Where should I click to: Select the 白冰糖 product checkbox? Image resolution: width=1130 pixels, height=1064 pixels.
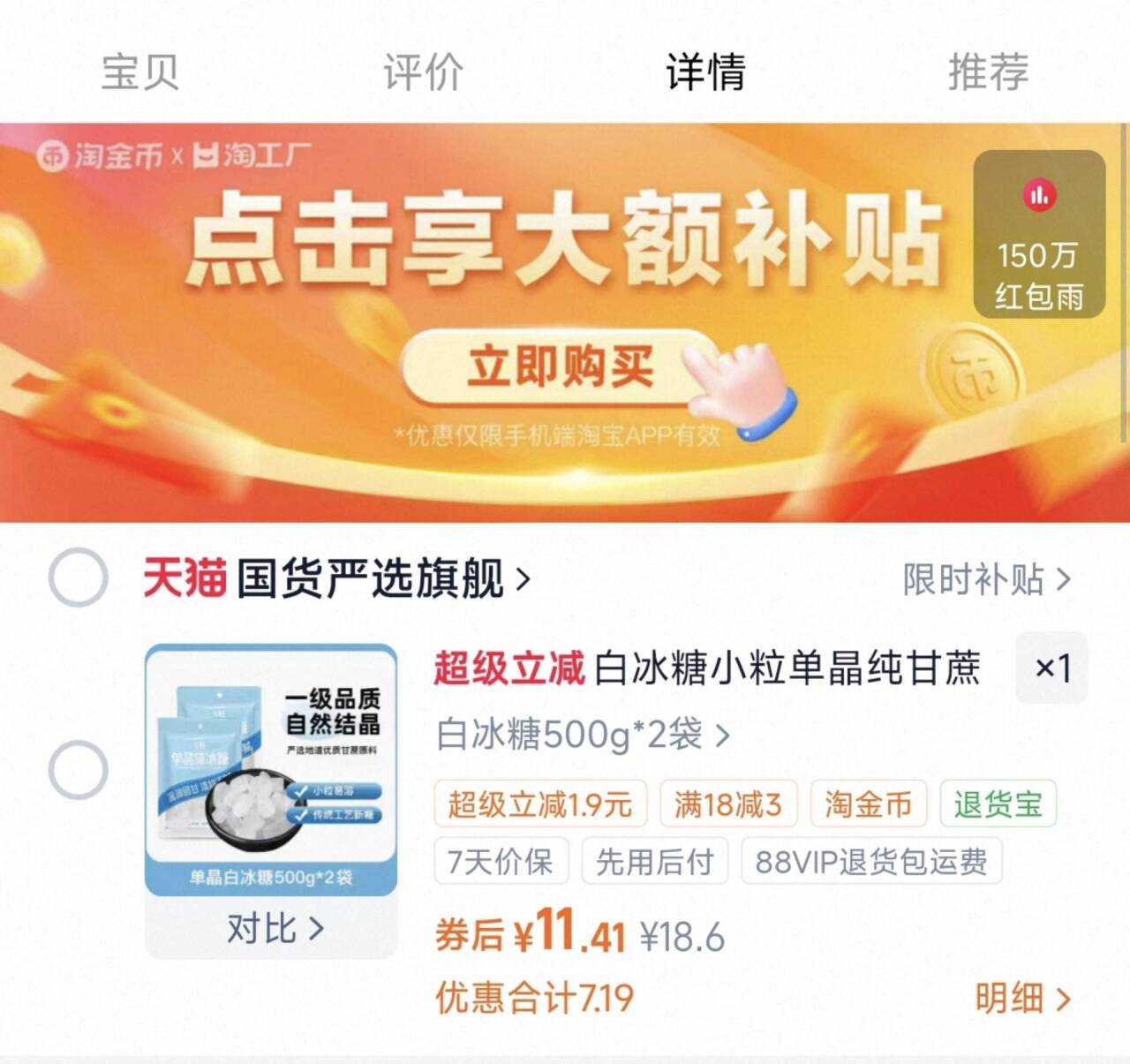point(78,769)
